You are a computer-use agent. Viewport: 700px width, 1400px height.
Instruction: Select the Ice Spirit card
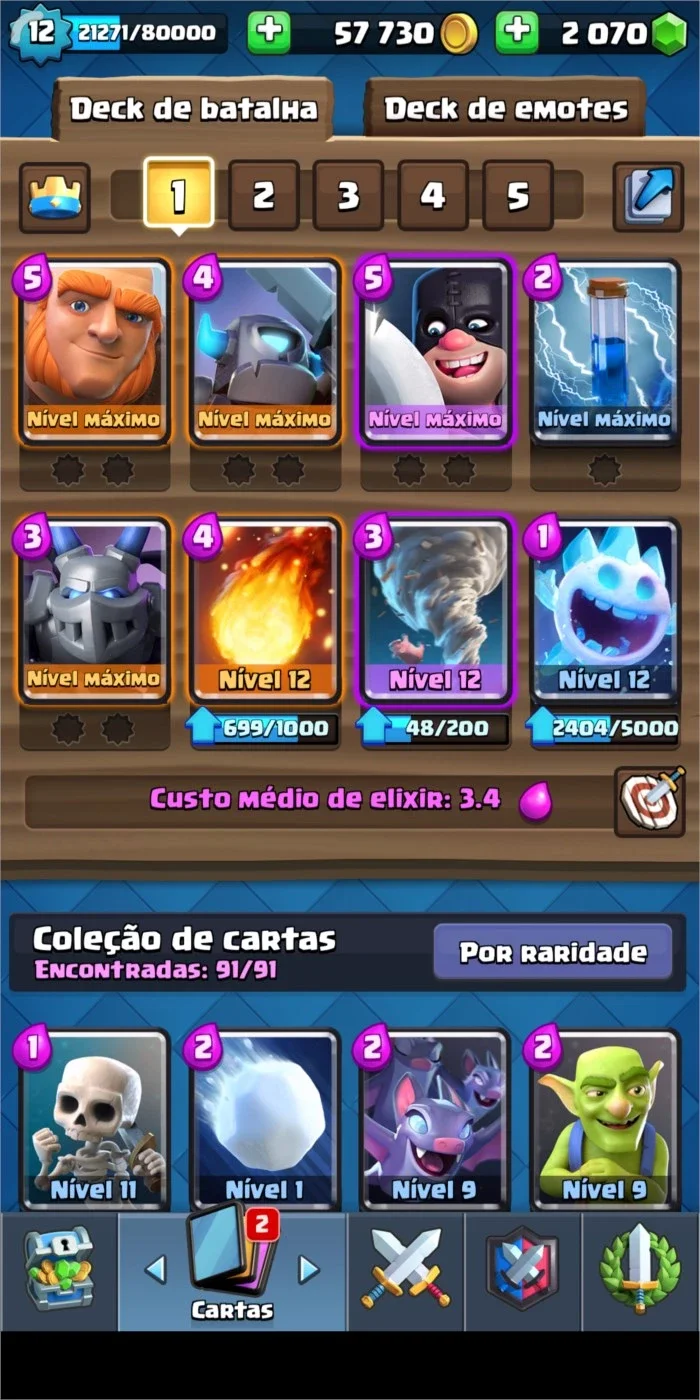pyautogui.click(x=605, y=609)
